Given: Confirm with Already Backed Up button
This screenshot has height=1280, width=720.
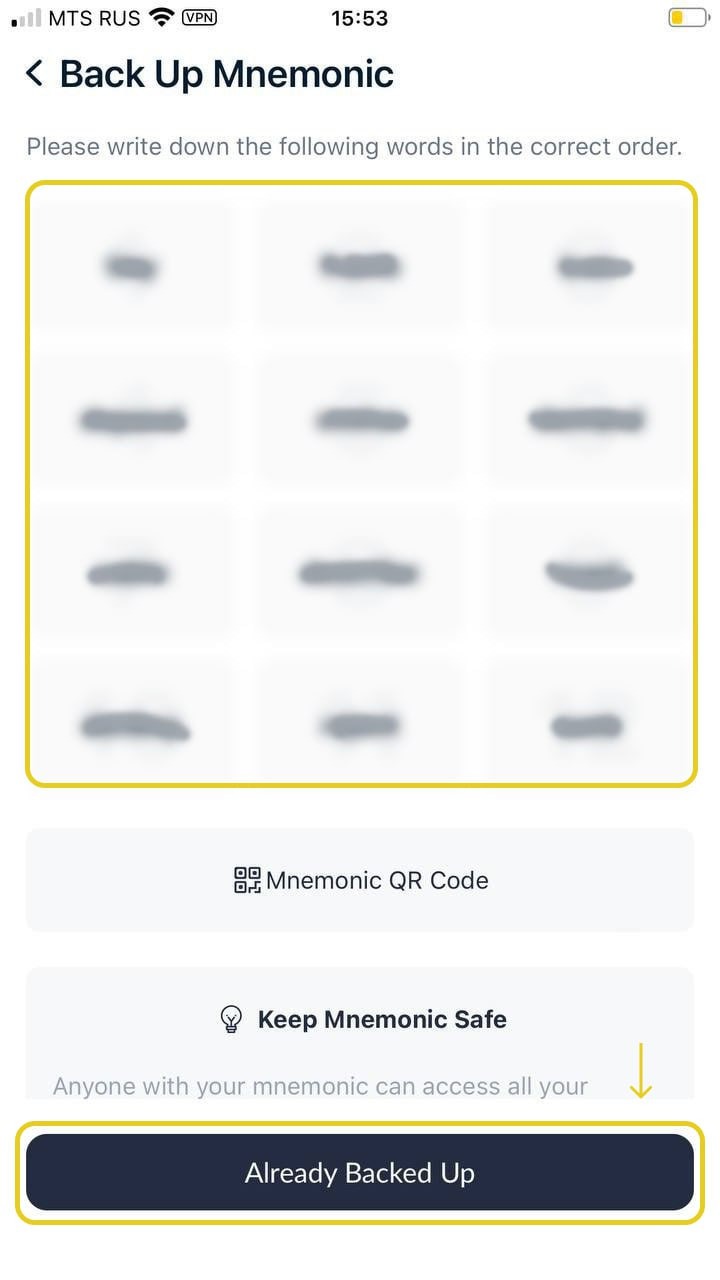Looking at the screenshot, I should [x=360, y=1172].
